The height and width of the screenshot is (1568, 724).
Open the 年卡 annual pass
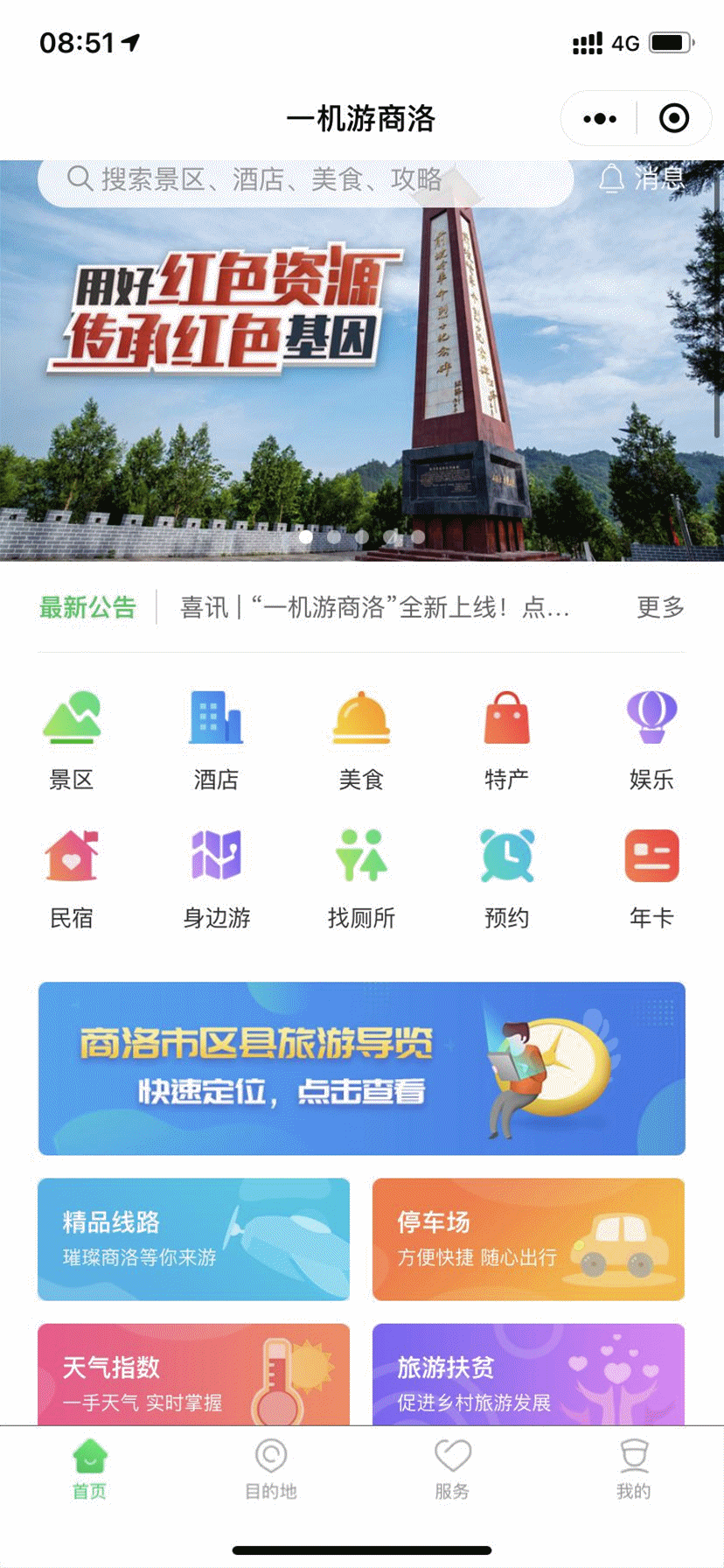(x=651, y=878)
